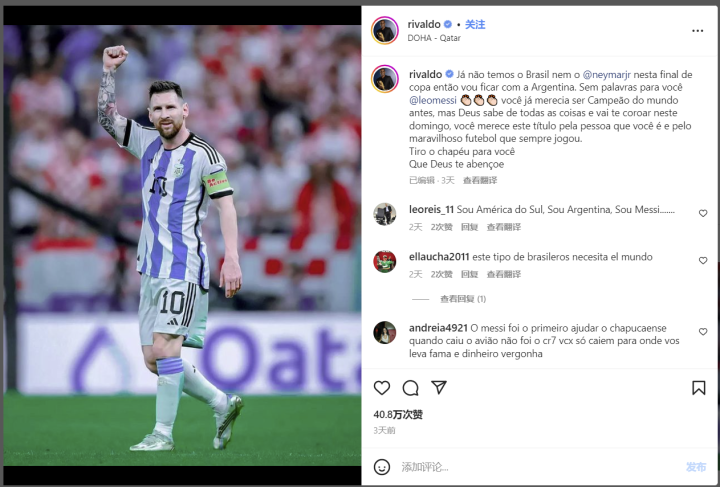
Task: View the 40.8万次赞 likes list
Action: click(x=398, y=414)
